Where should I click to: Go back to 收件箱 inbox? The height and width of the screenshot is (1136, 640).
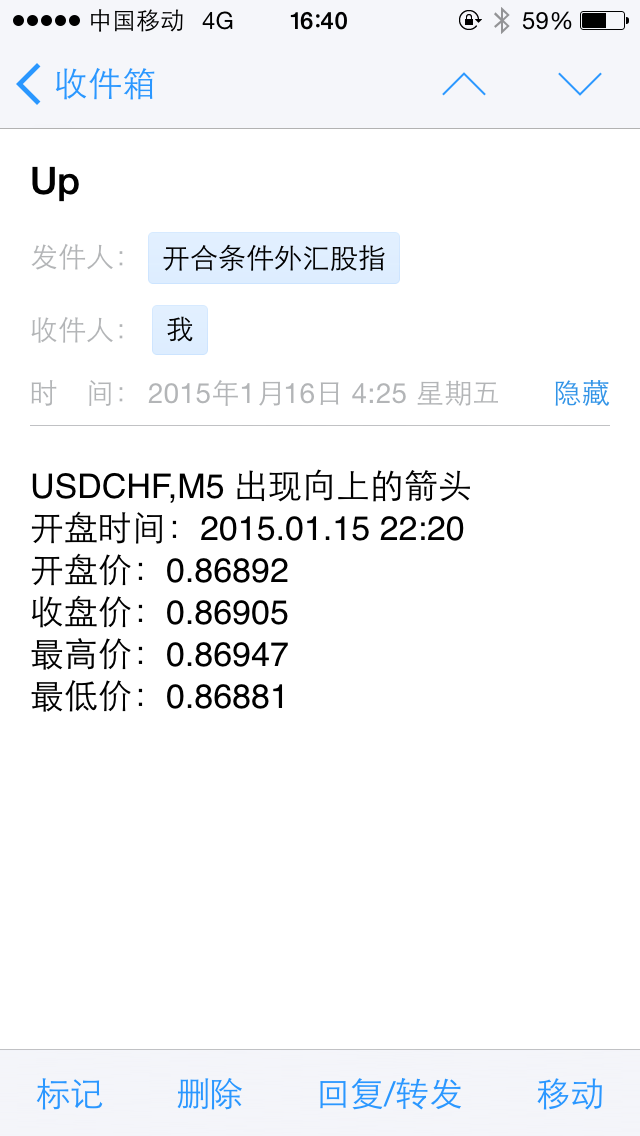pos(86,84)
